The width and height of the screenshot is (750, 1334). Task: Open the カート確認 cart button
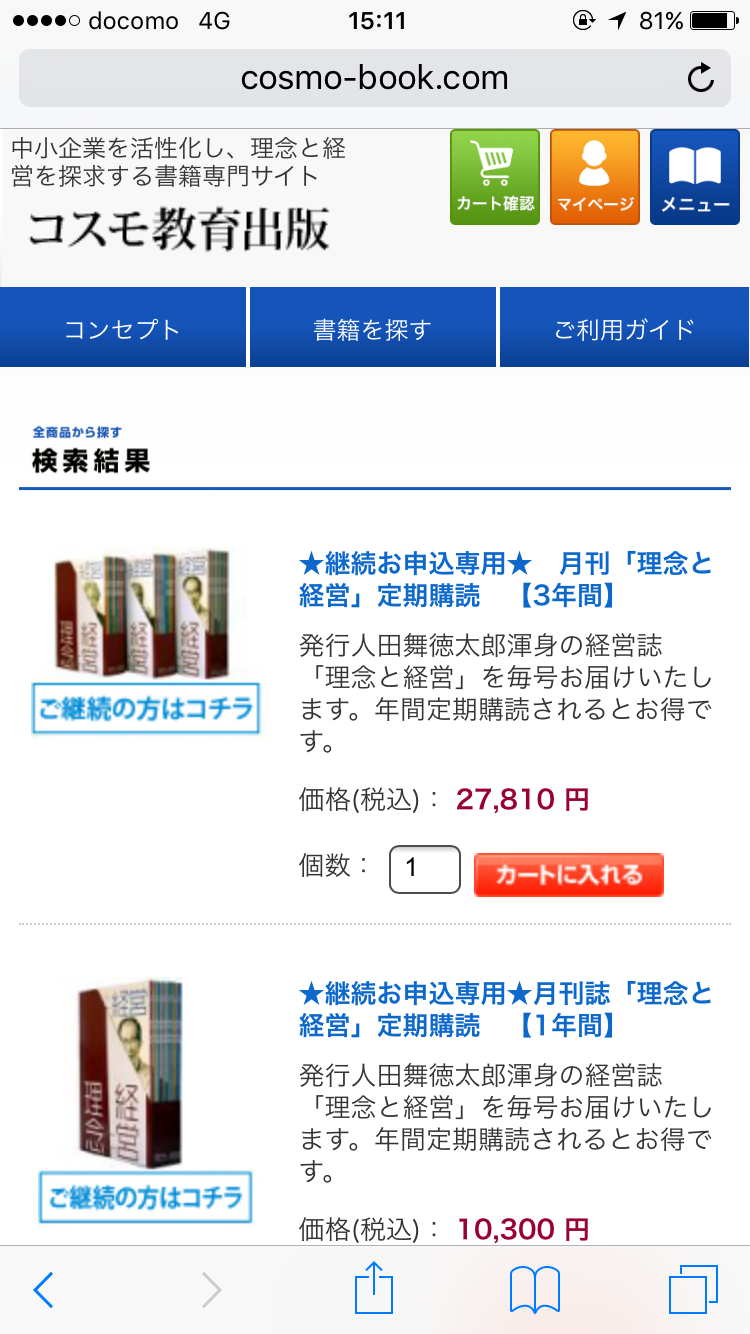(495, 177)
